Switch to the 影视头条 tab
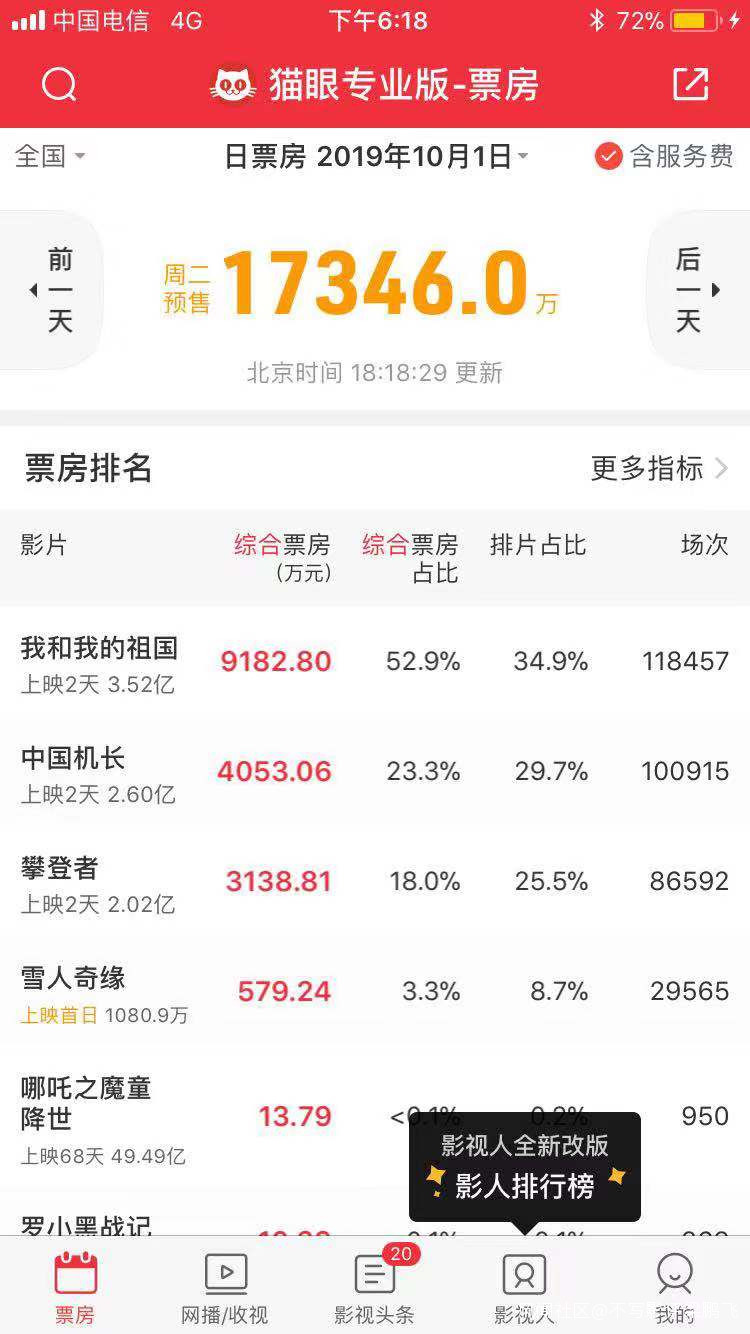Viewport: 750px width, 1334px height. pos(375,1288)
